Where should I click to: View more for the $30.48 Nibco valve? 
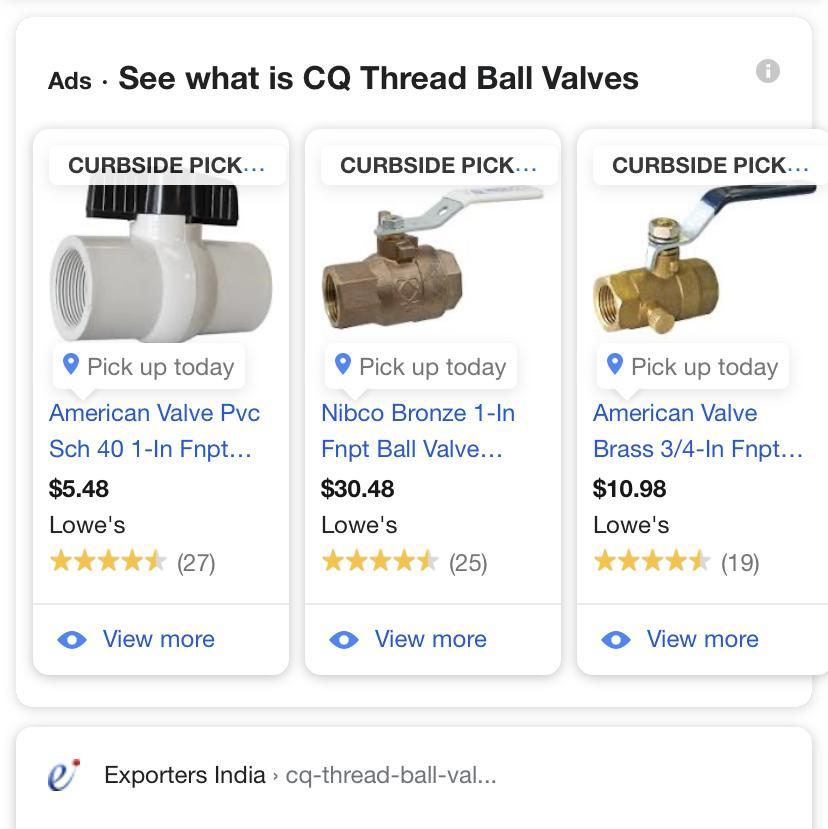click(409, 639)
